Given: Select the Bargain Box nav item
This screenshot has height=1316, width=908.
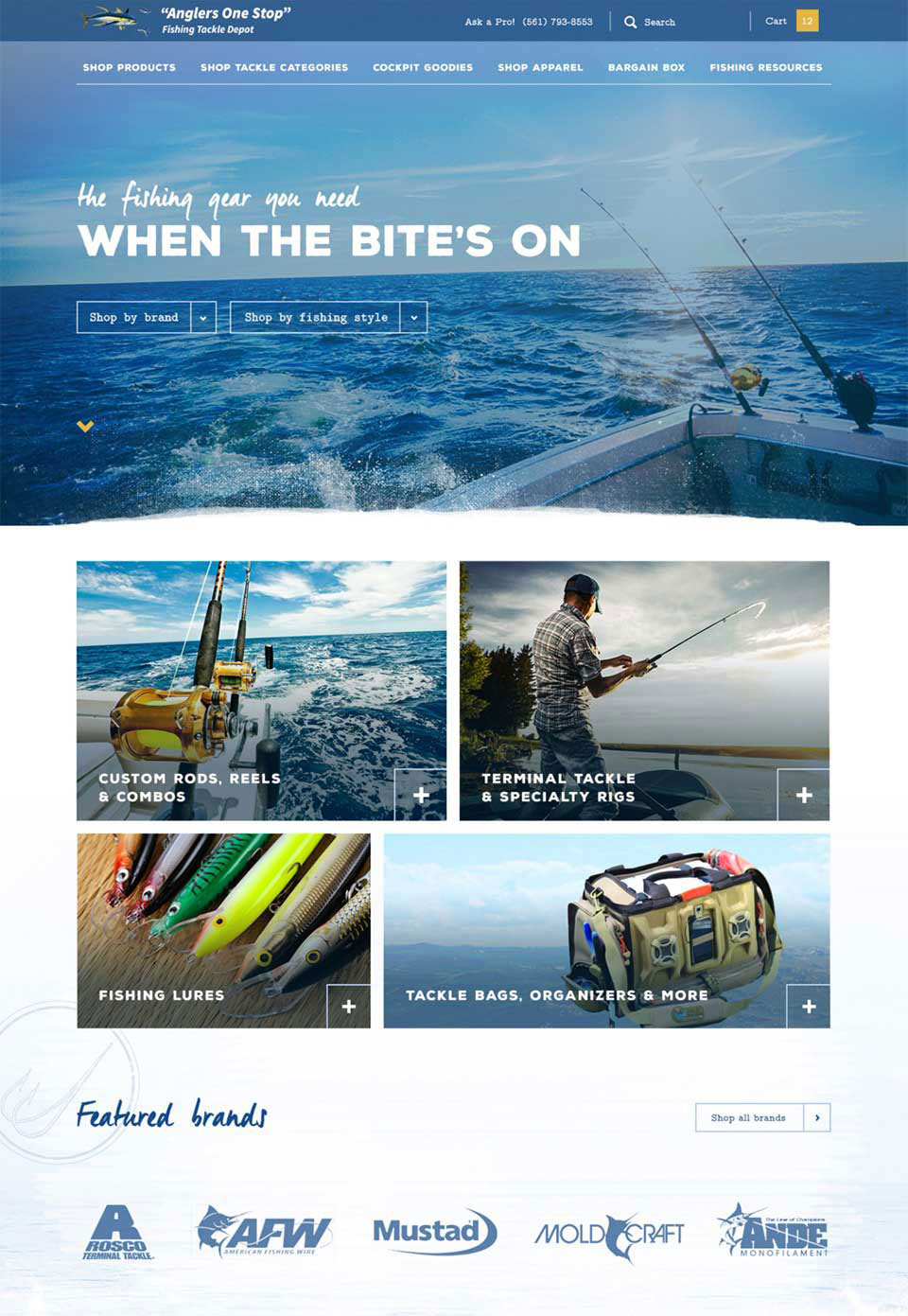Looking at the screenshot, I should point(647,67).
